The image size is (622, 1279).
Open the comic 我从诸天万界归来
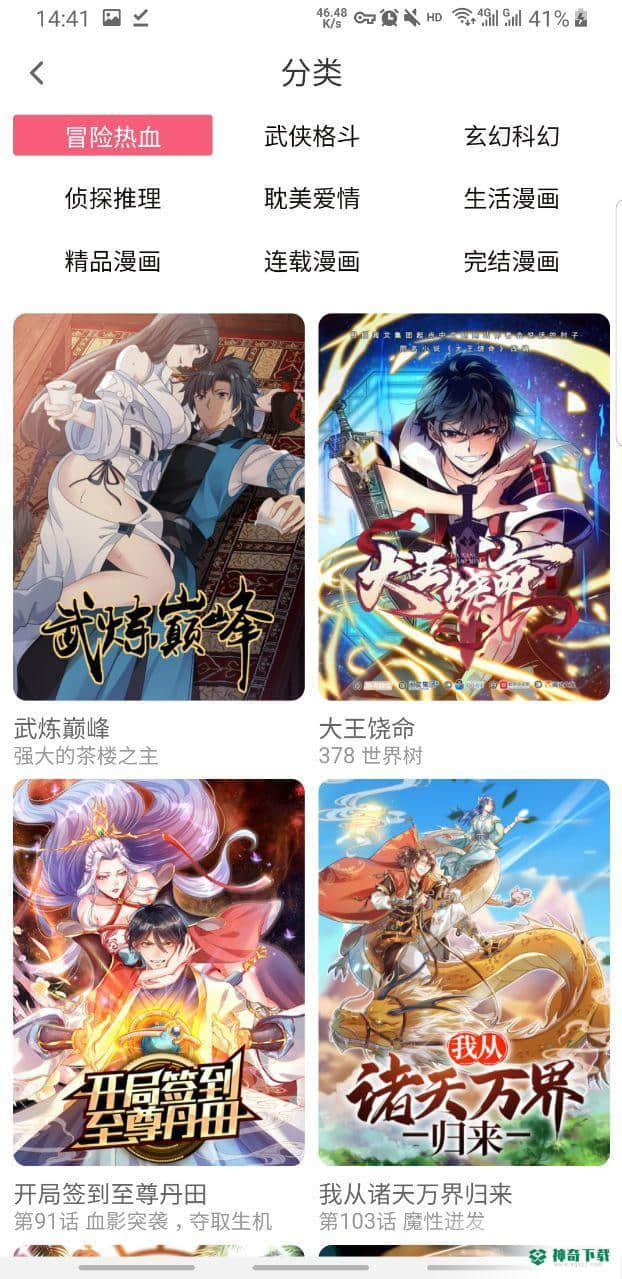pos(464,972)
